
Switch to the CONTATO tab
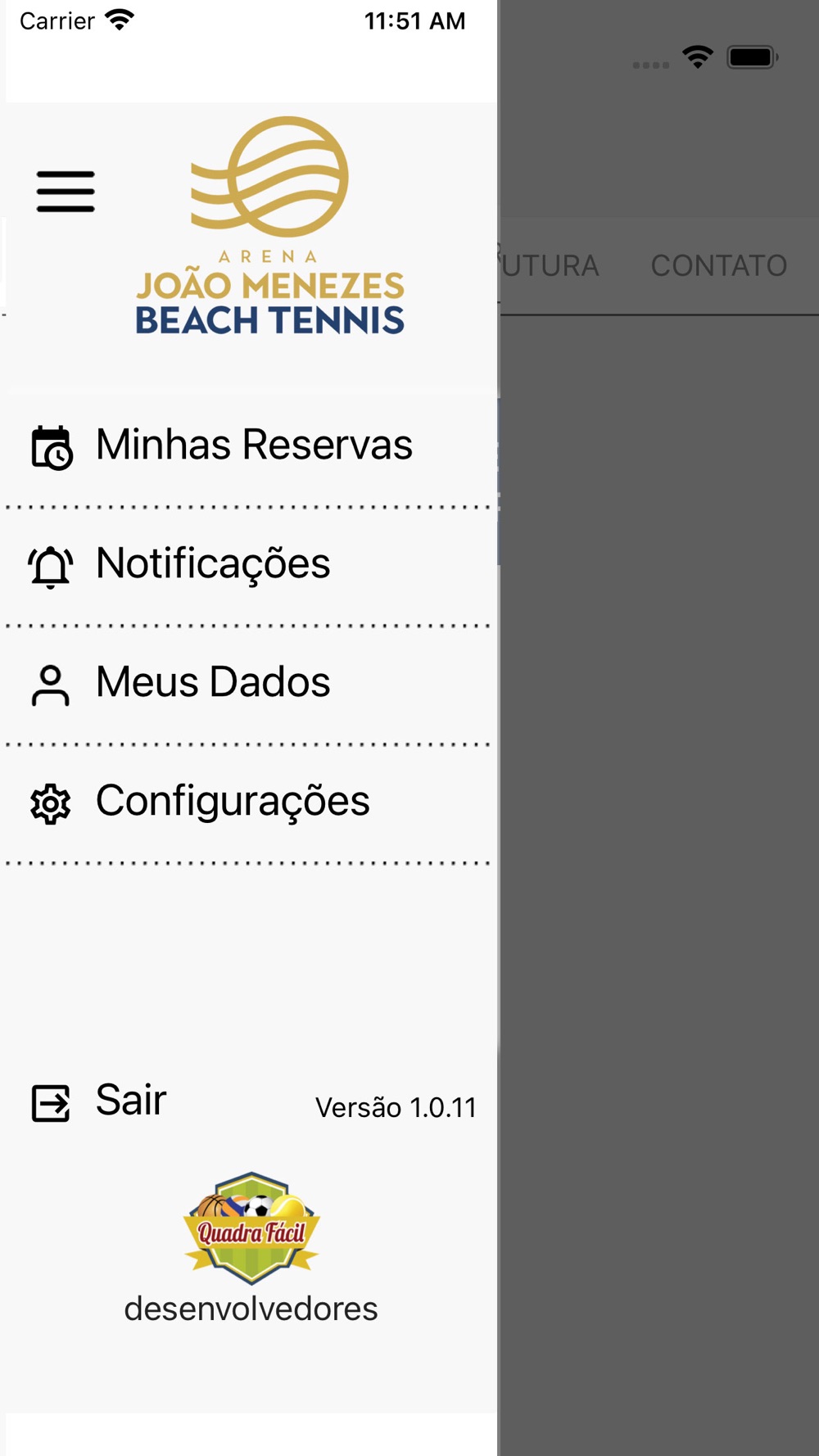coord(718,266)
